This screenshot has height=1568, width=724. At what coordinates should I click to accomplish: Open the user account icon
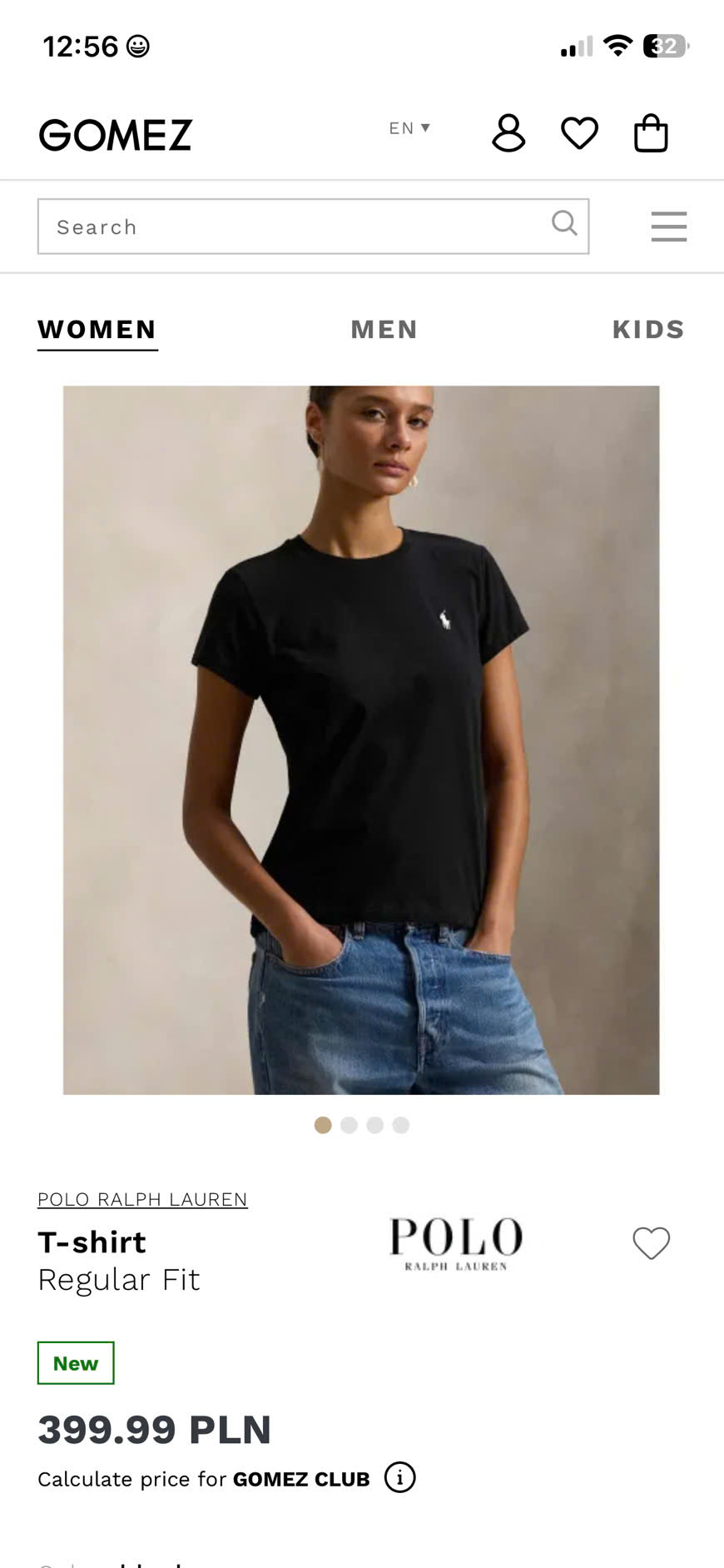508,133
